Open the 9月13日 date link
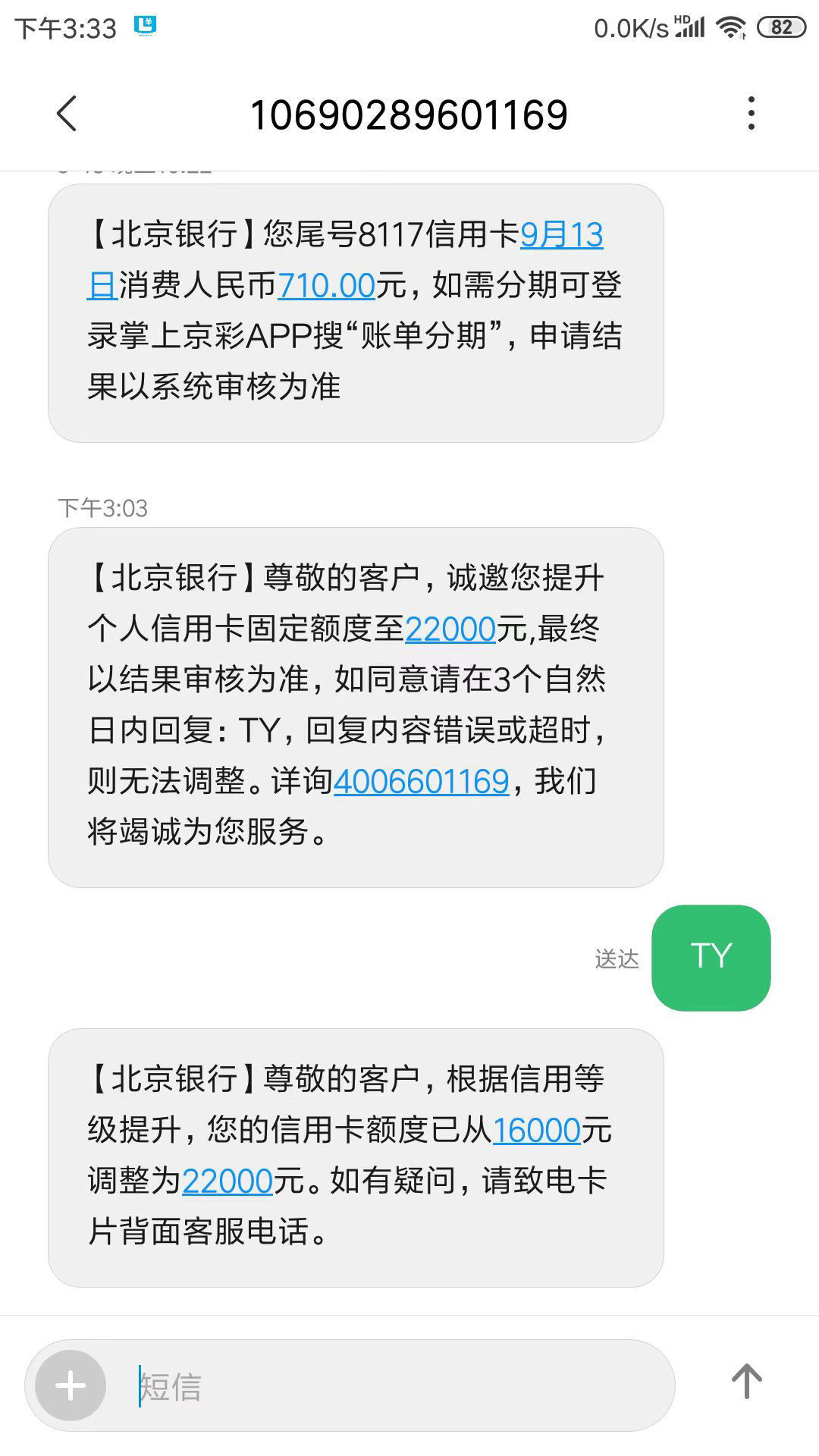 tap(345, 260)
